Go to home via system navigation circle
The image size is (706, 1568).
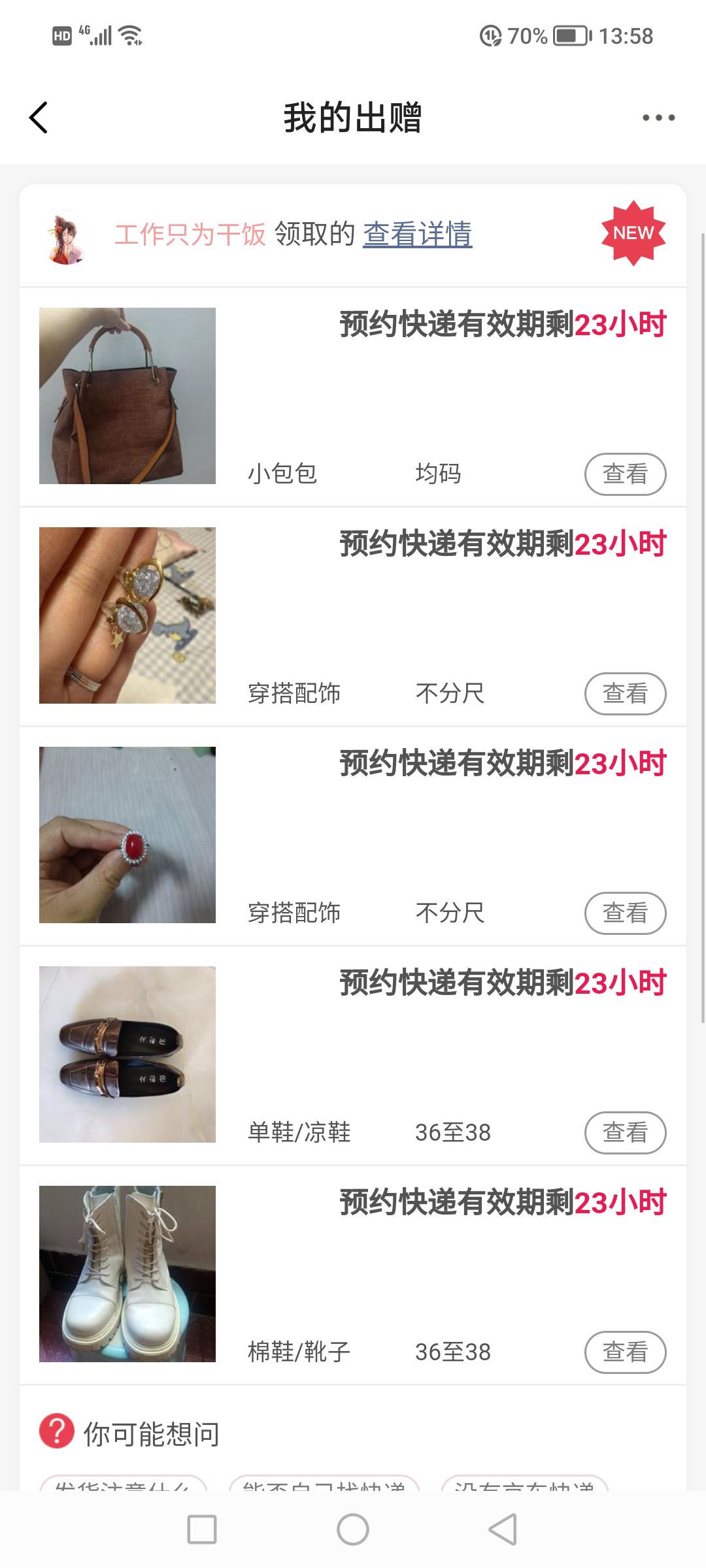coord(353,1529)
